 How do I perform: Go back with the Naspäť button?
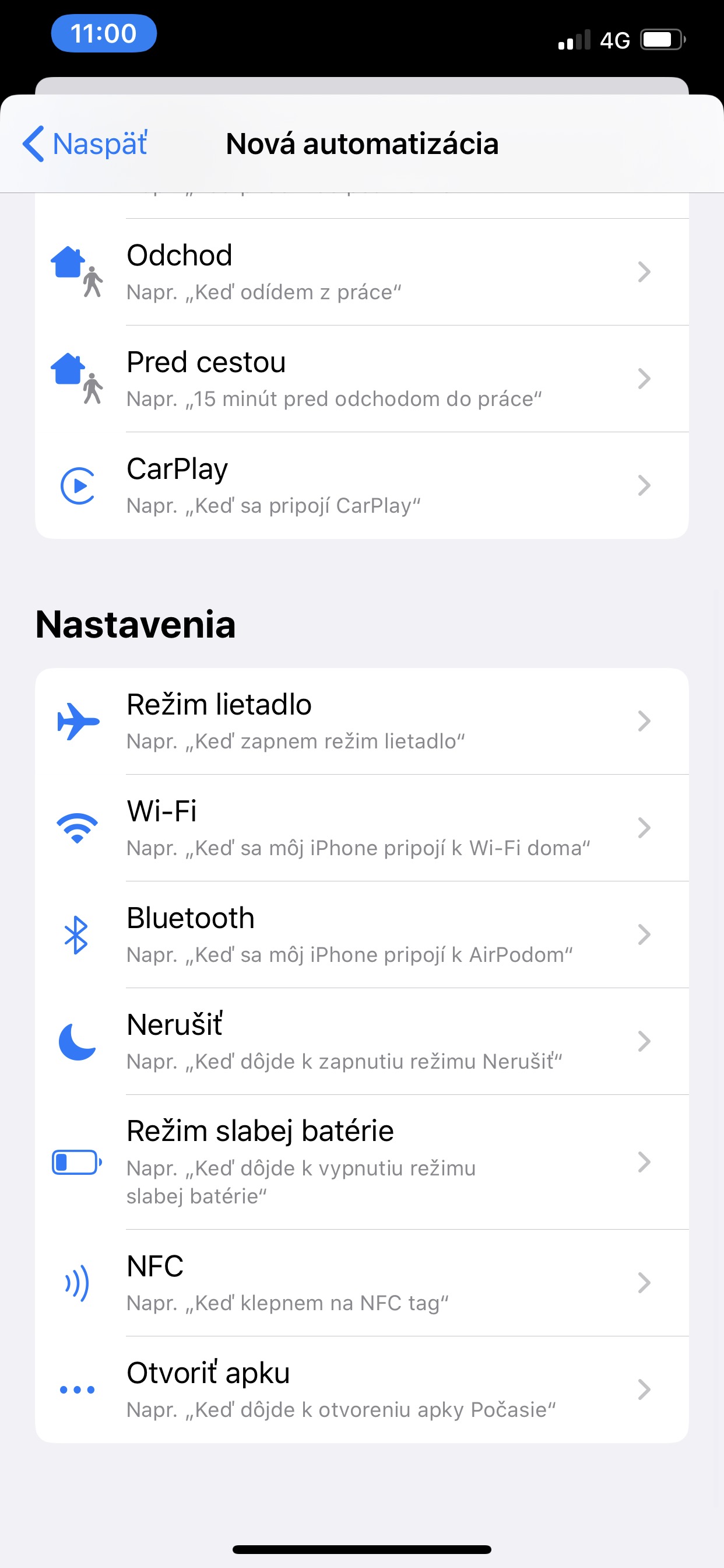tap(85, 144)
